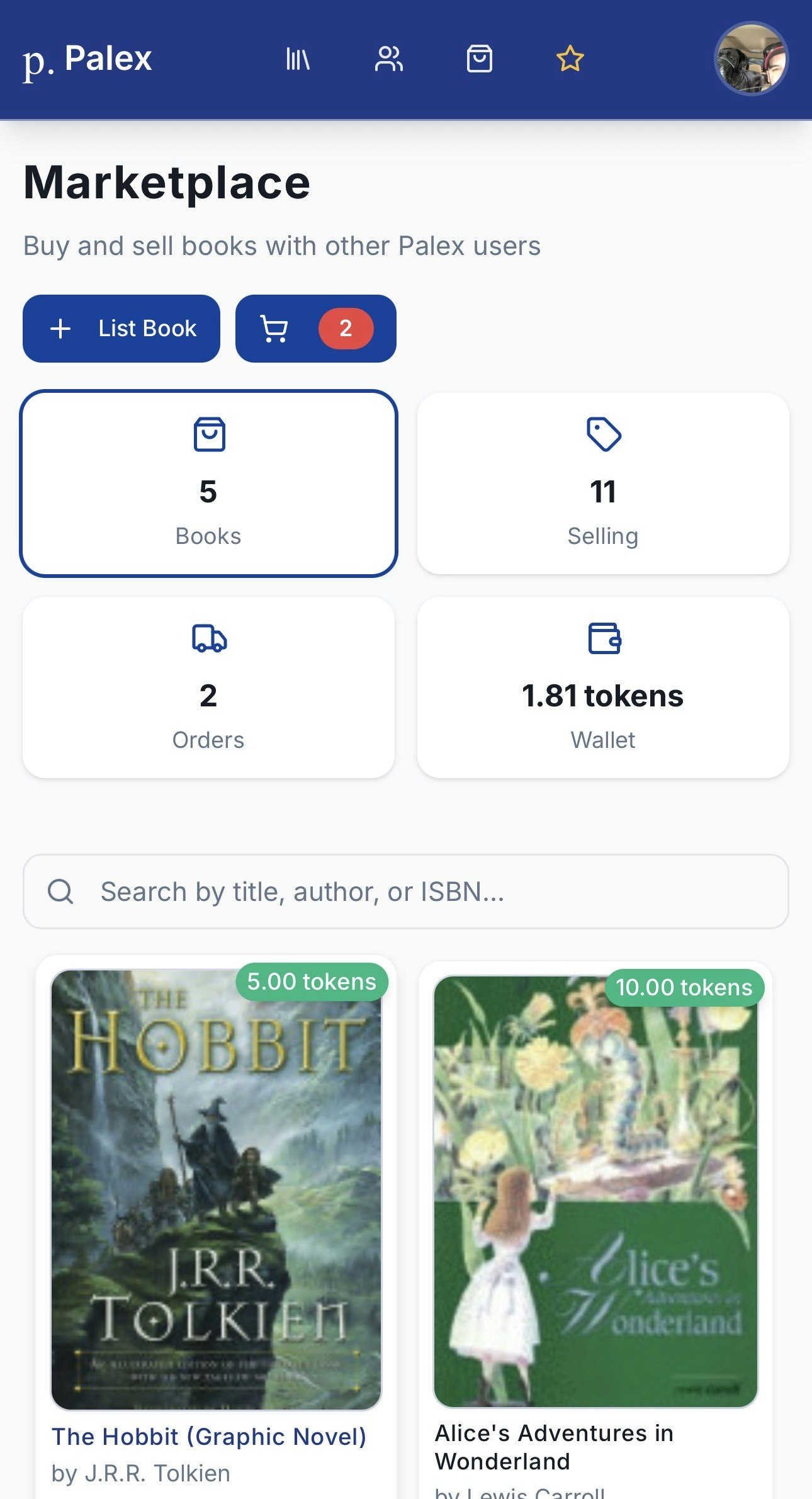Click the wallet icon above the token balance

pos(603,639)
